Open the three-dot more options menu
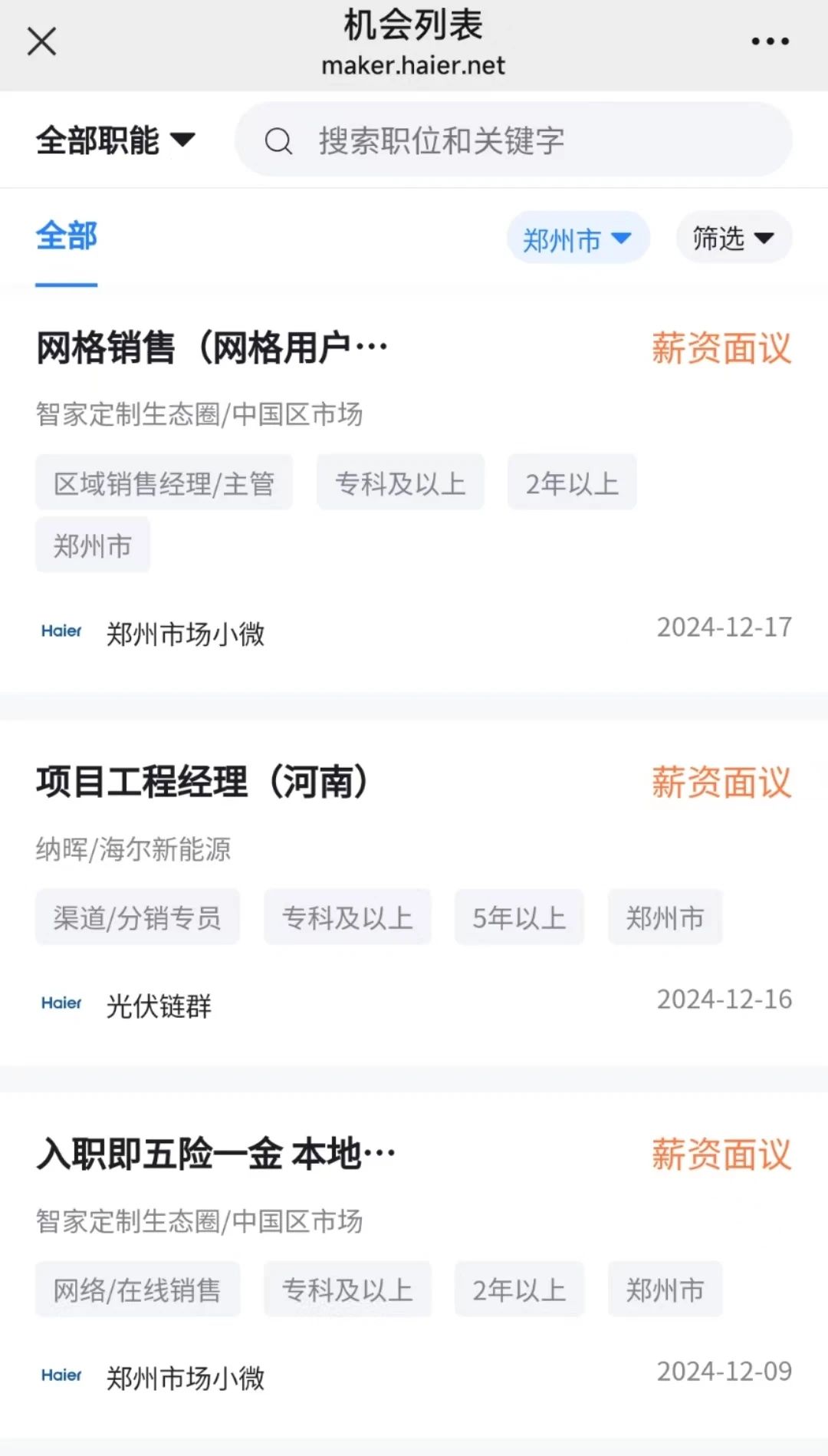Screen dimensions: 828x1456 click(770, 41)
